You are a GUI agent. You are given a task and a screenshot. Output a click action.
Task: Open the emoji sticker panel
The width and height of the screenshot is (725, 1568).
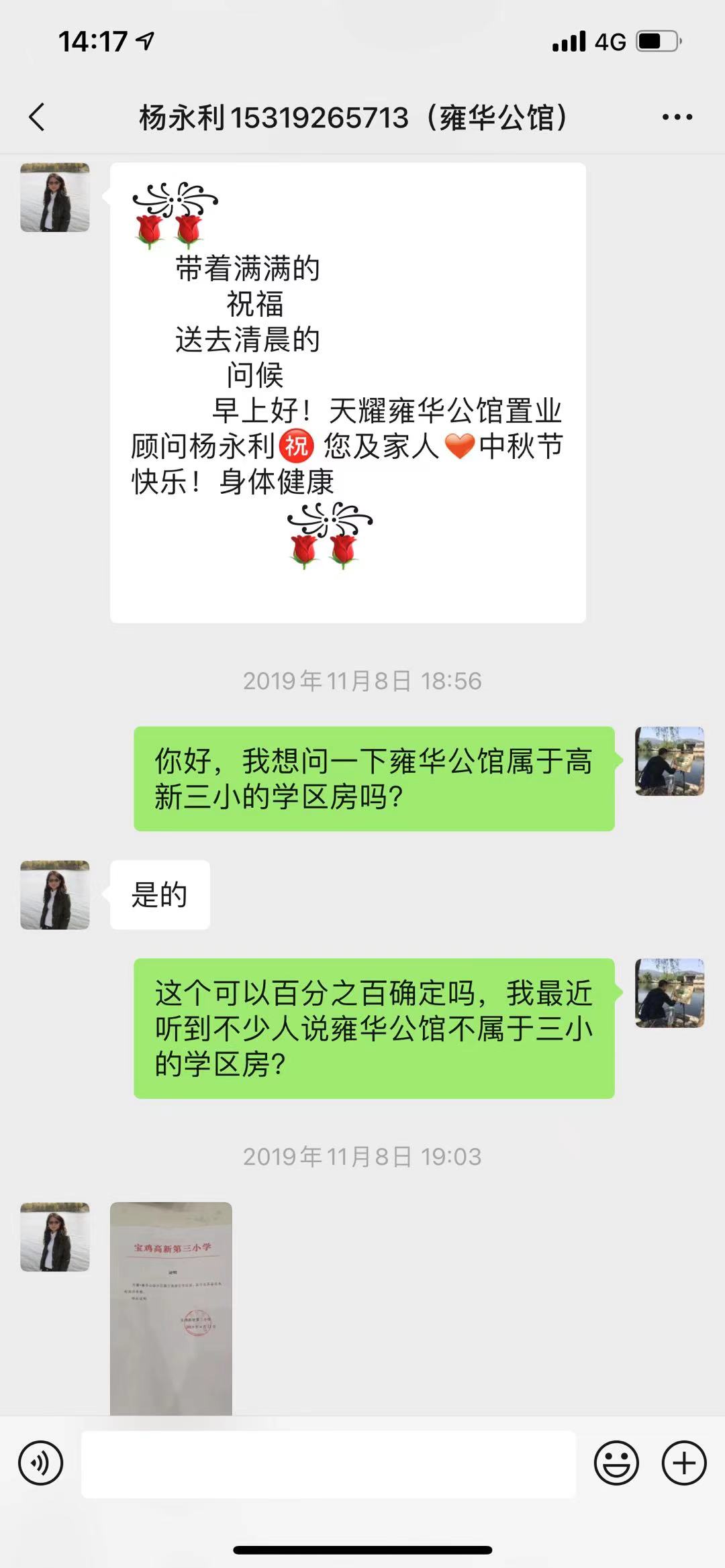click(x=616, y=1463)
